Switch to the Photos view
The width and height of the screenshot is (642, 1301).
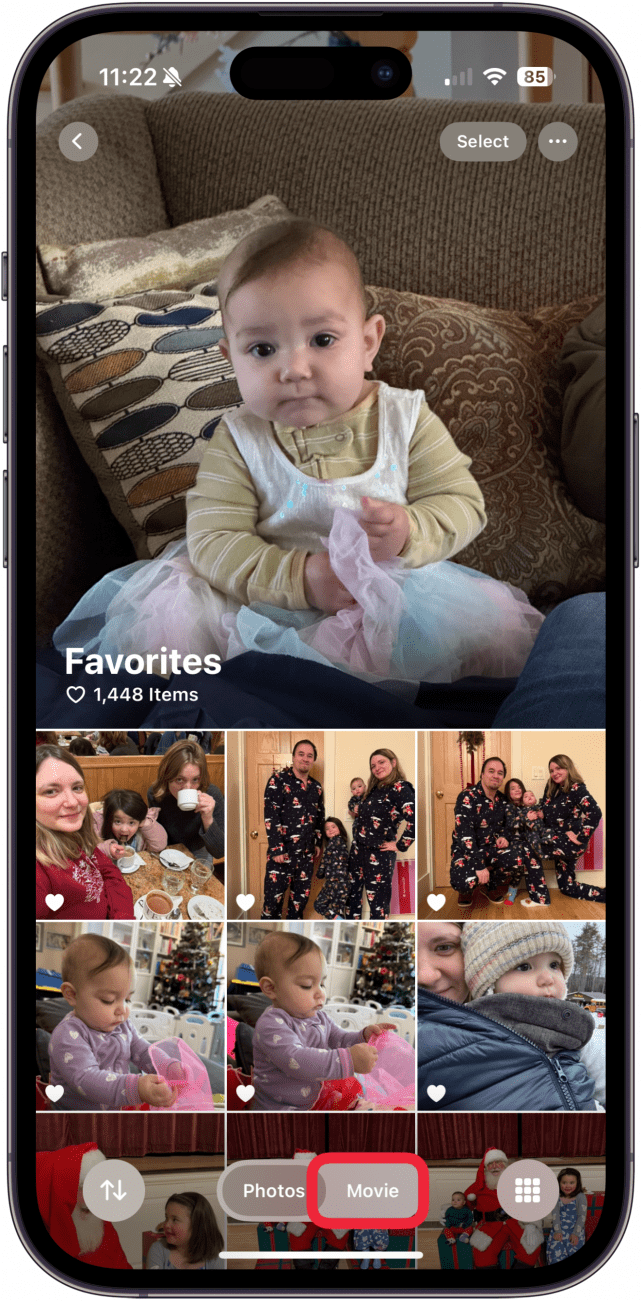click(x=273, y=1190)
